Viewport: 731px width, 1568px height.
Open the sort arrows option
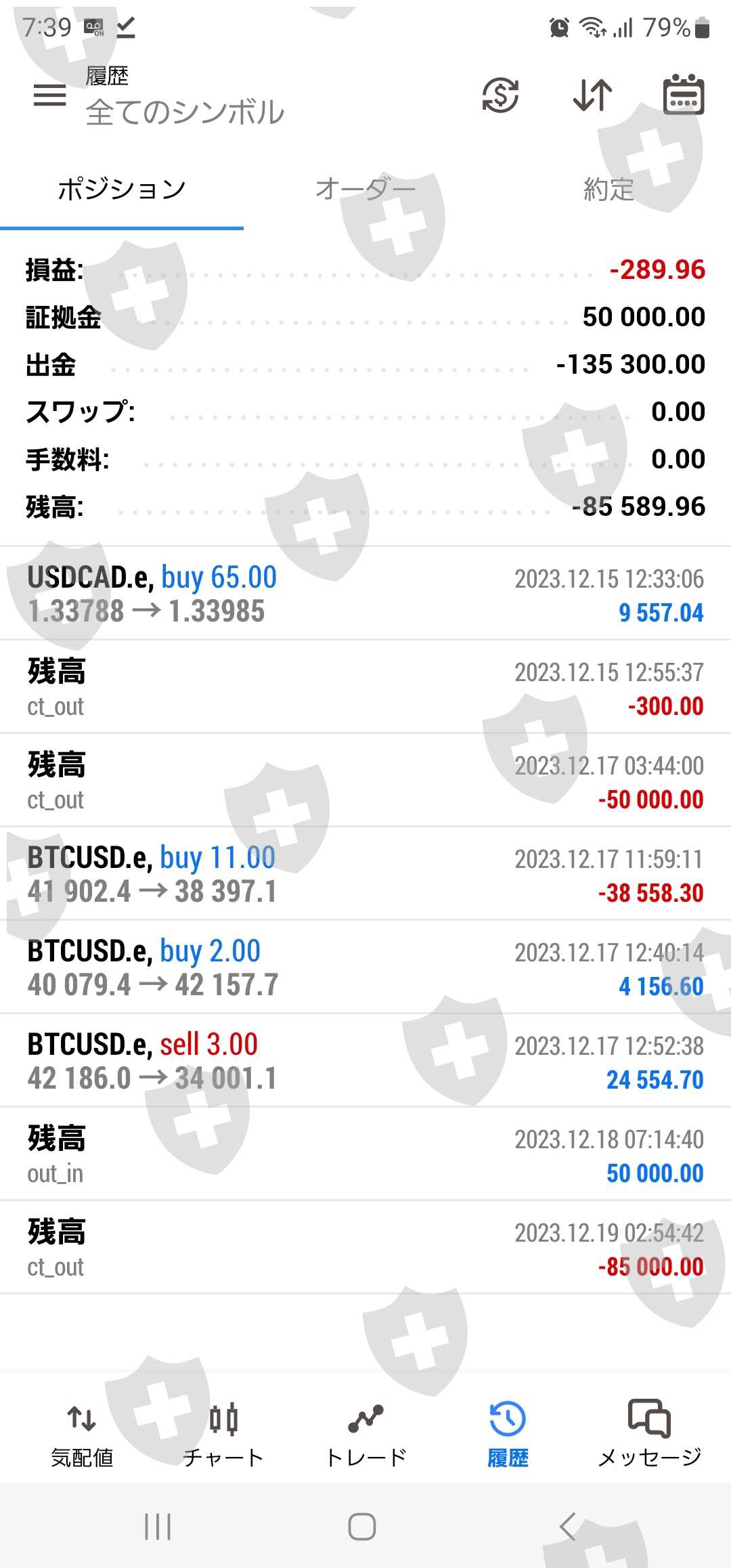(592, 95)
